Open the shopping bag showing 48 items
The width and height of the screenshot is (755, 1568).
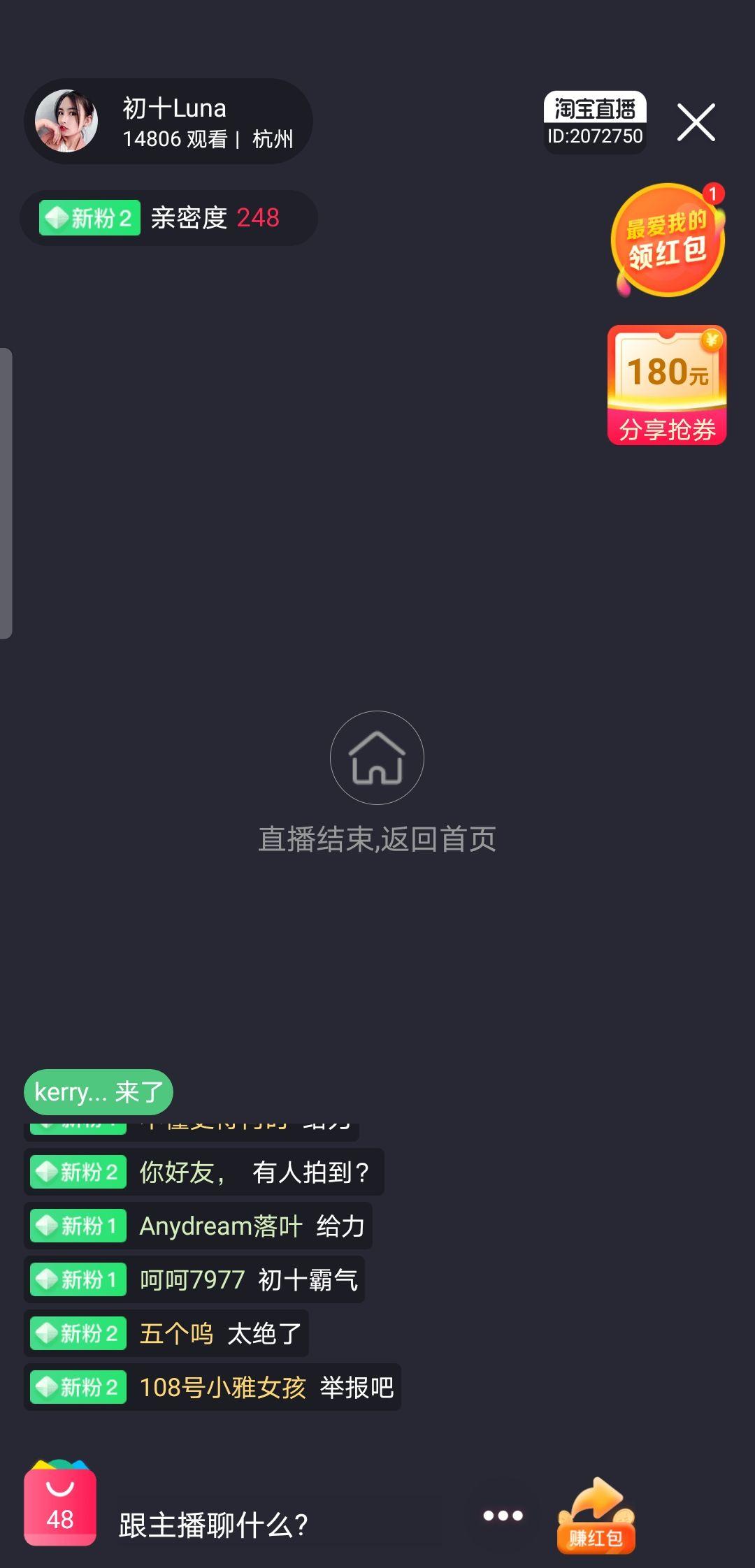(x=60, y=1502)
